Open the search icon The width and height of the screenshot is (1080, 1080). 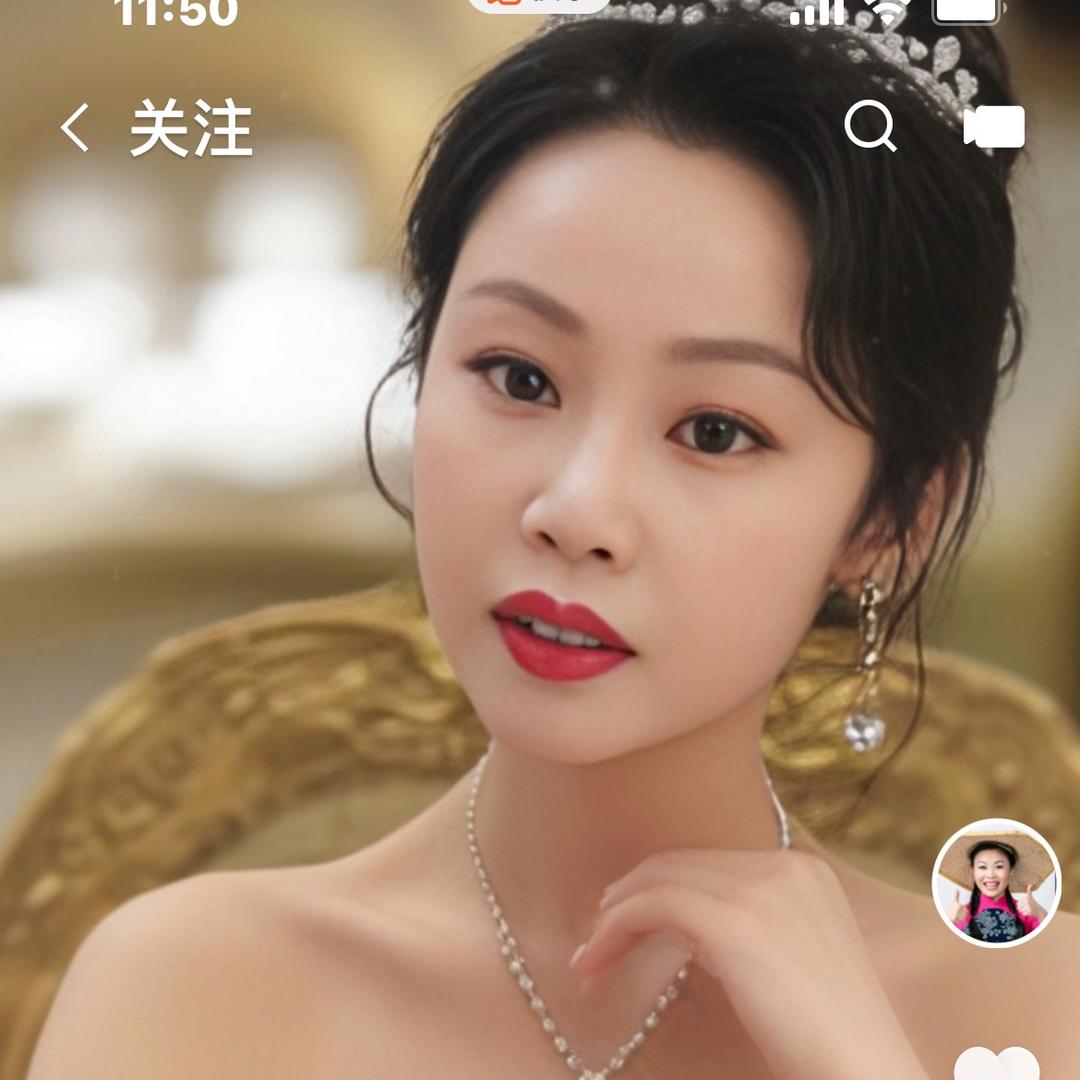pos(870,127)
